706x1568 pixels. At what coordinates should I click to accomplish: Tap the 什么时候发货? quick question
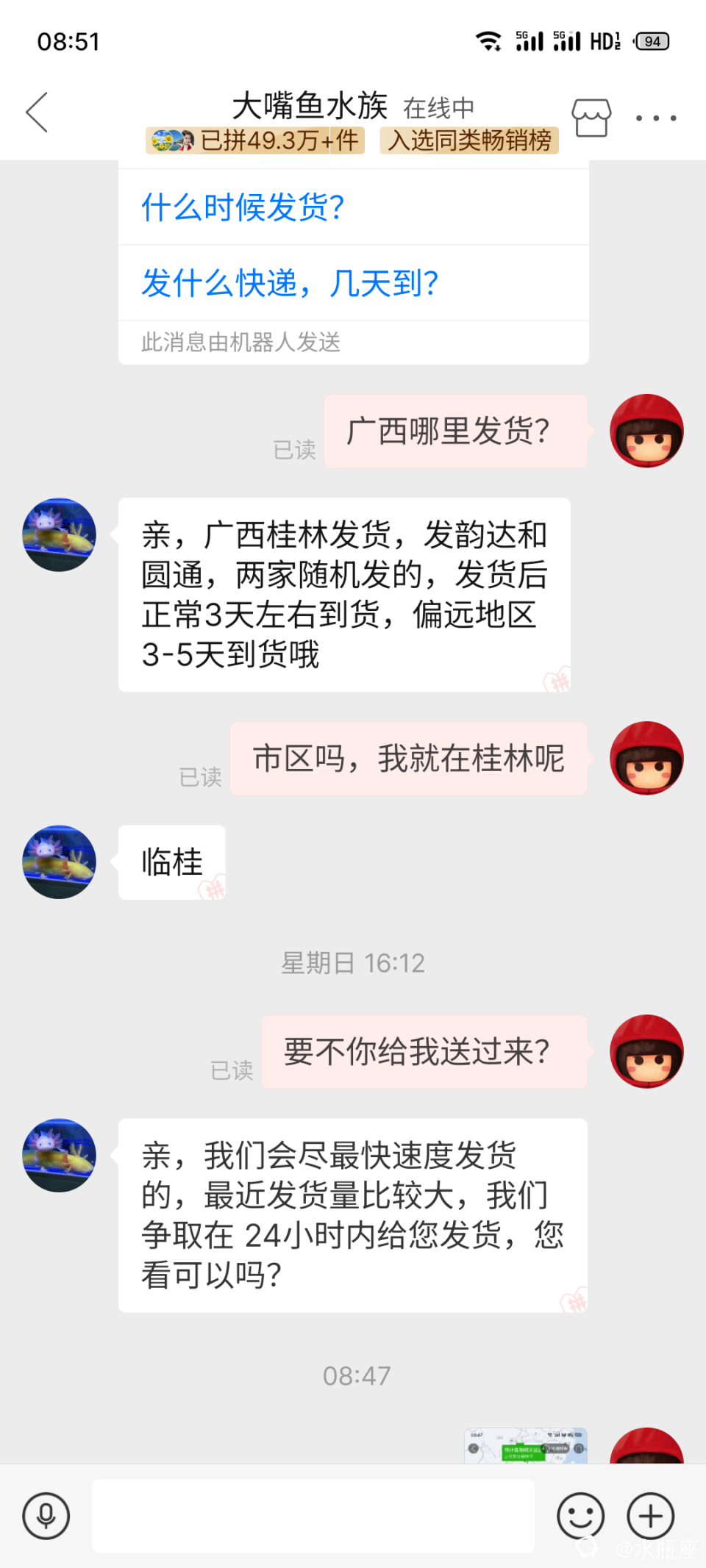point(243,207)
